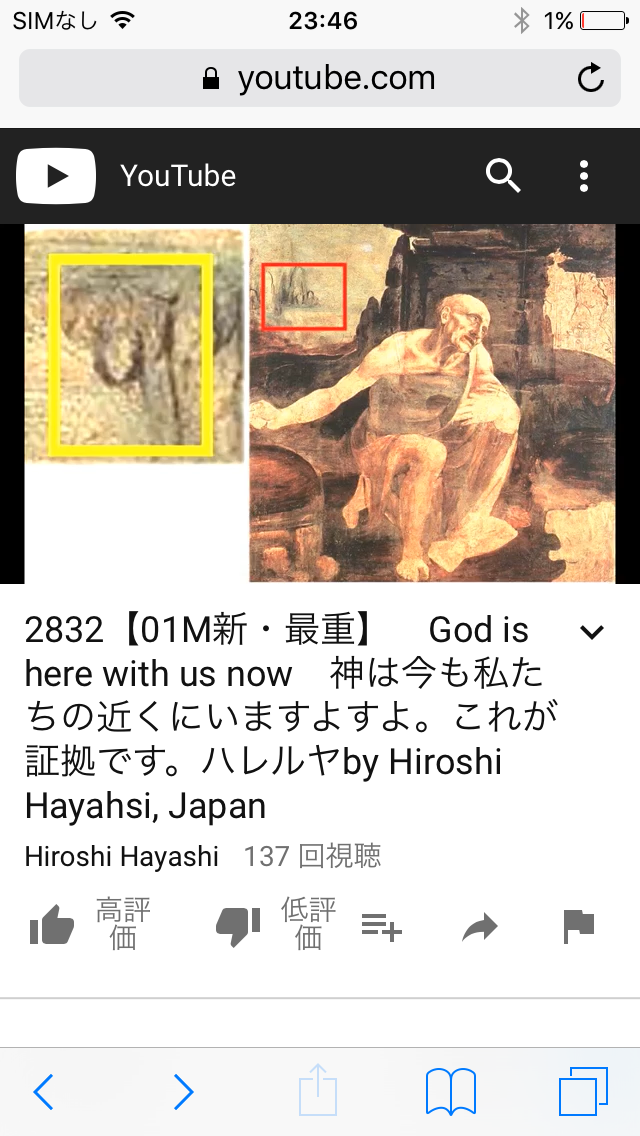Open YouTube search
640x1136 pixels.
pos(503,176)
